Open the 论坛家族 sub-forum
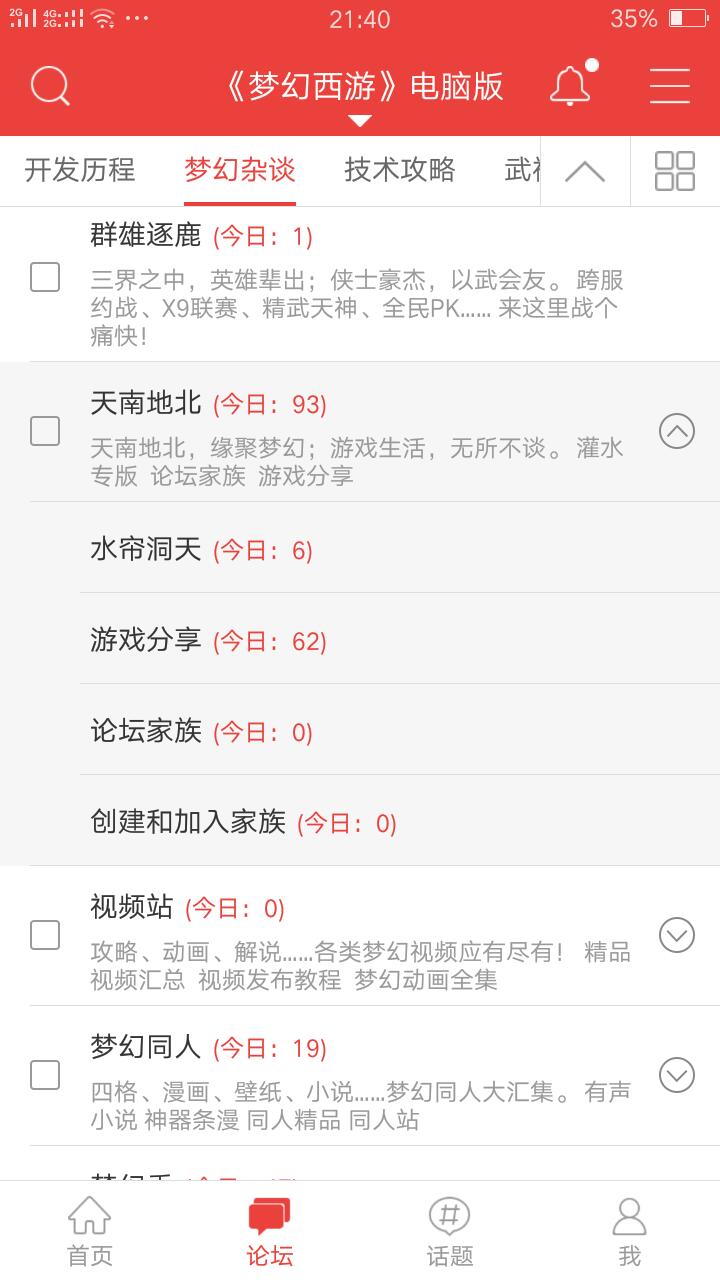 click(400, 730)
